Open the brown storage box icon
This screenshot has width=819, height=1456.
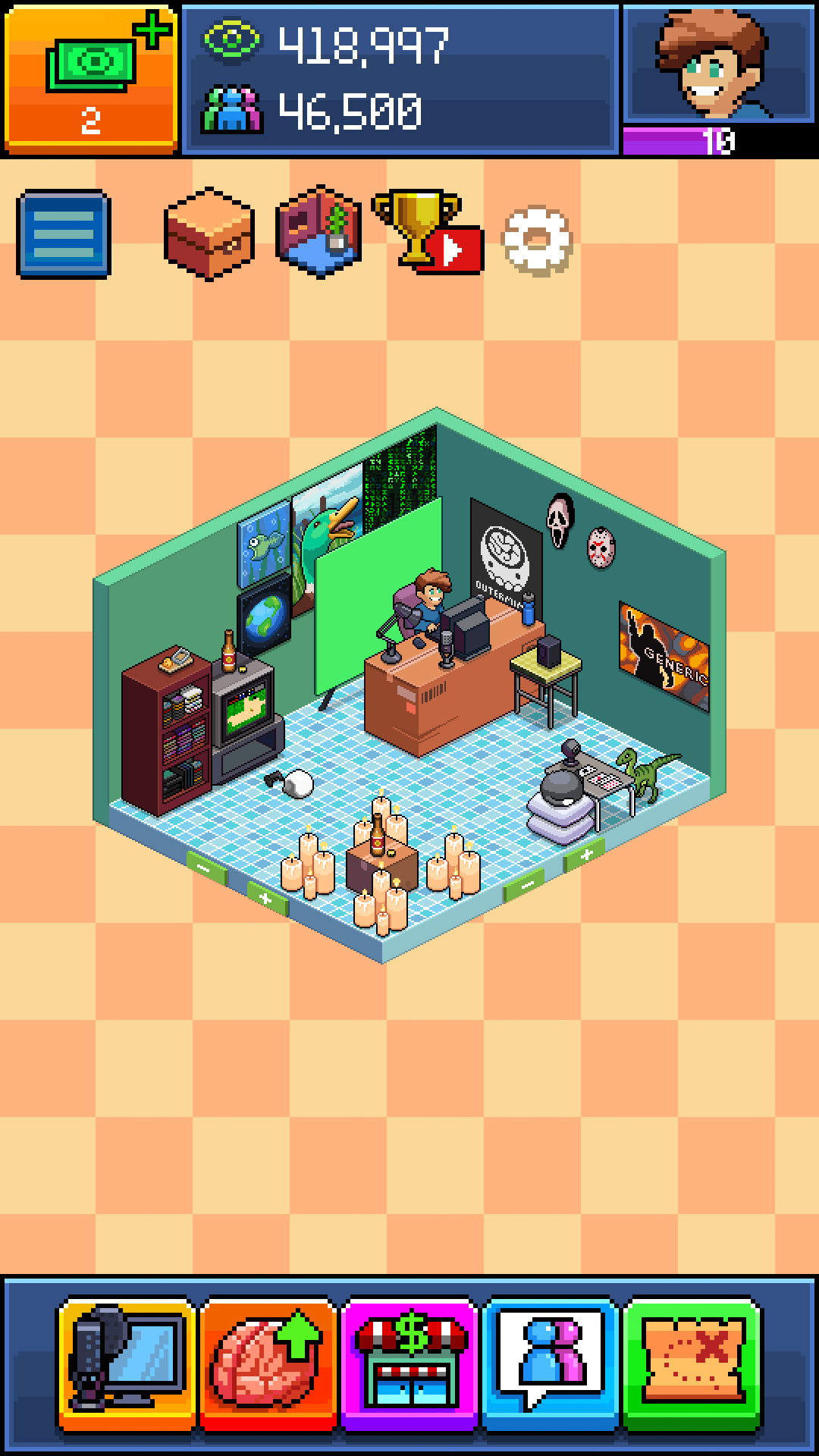[x=209, y=234]
